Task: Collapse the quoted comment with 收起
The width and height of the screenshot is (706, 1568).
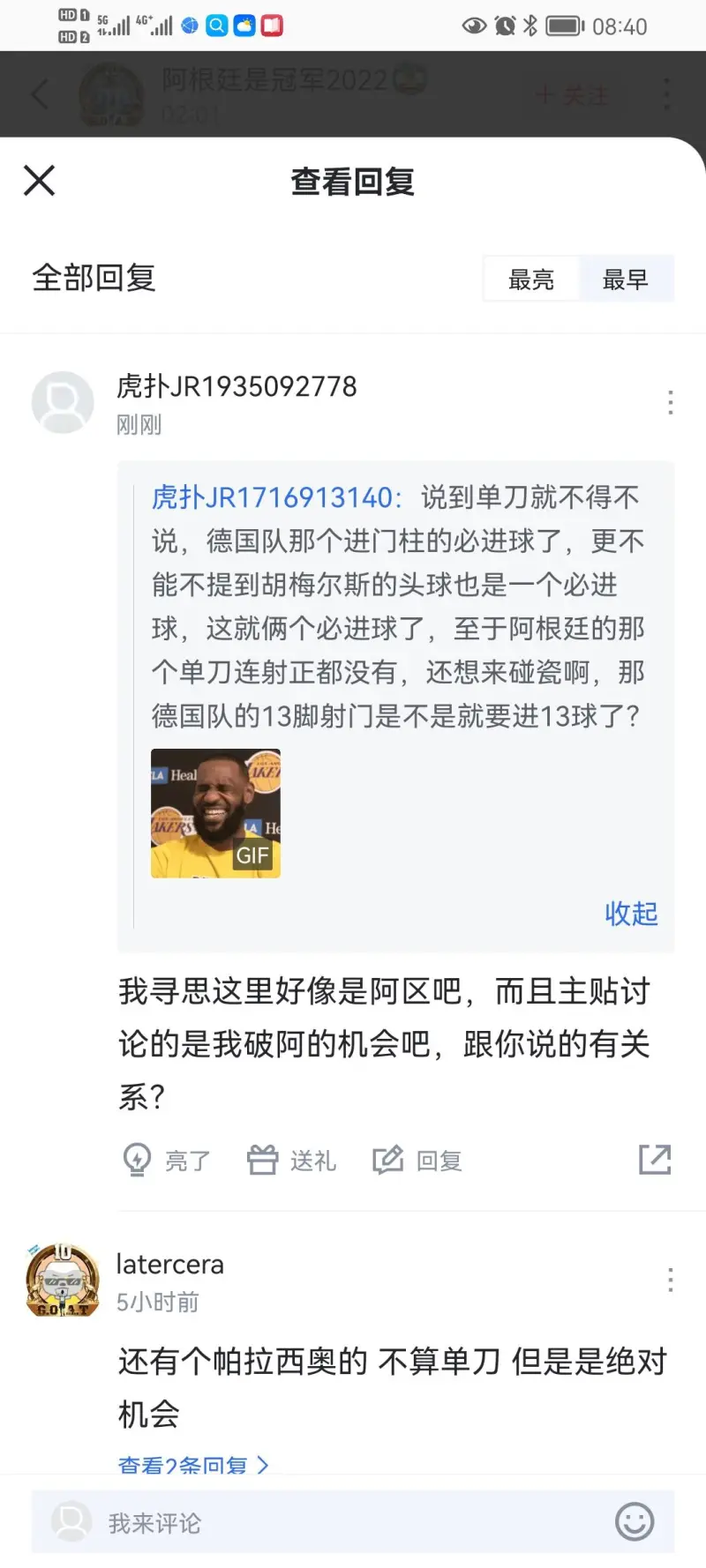Action: point(631,914)
